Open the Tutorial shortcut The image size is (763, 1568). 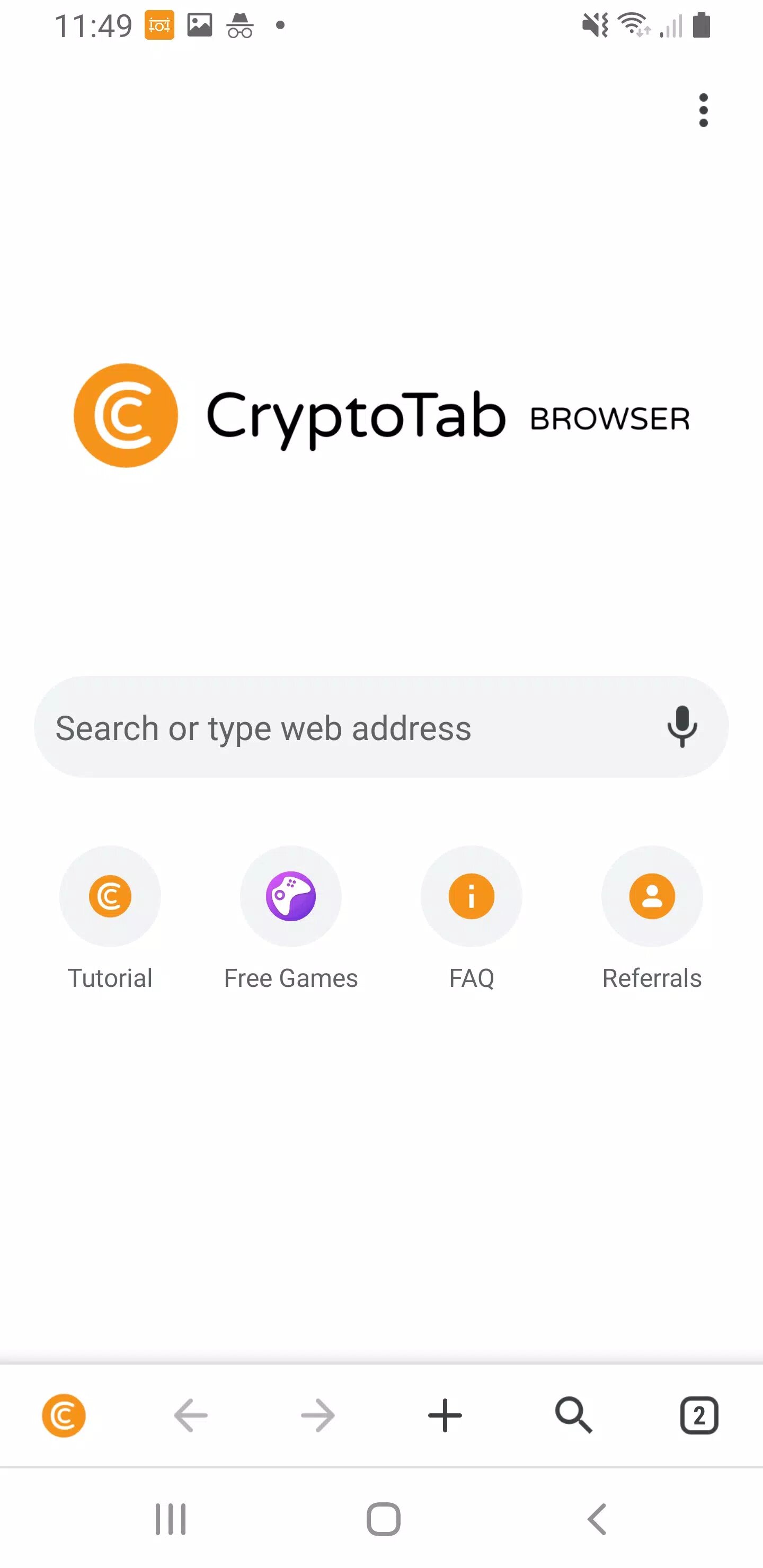pos(110,897)
